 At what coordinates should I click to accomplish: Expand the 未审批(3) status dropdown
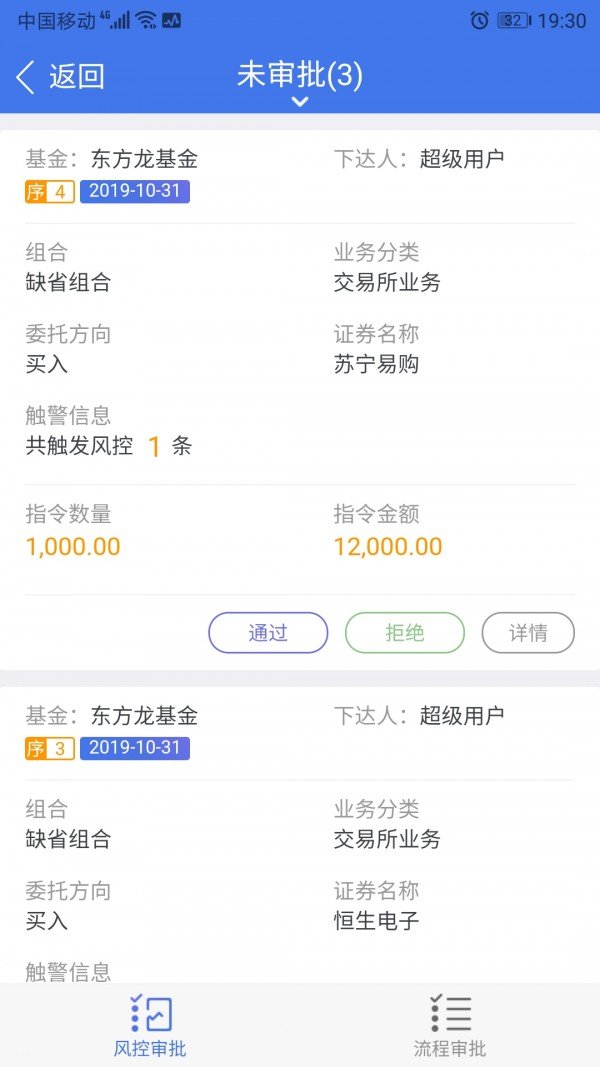(299, 82)
